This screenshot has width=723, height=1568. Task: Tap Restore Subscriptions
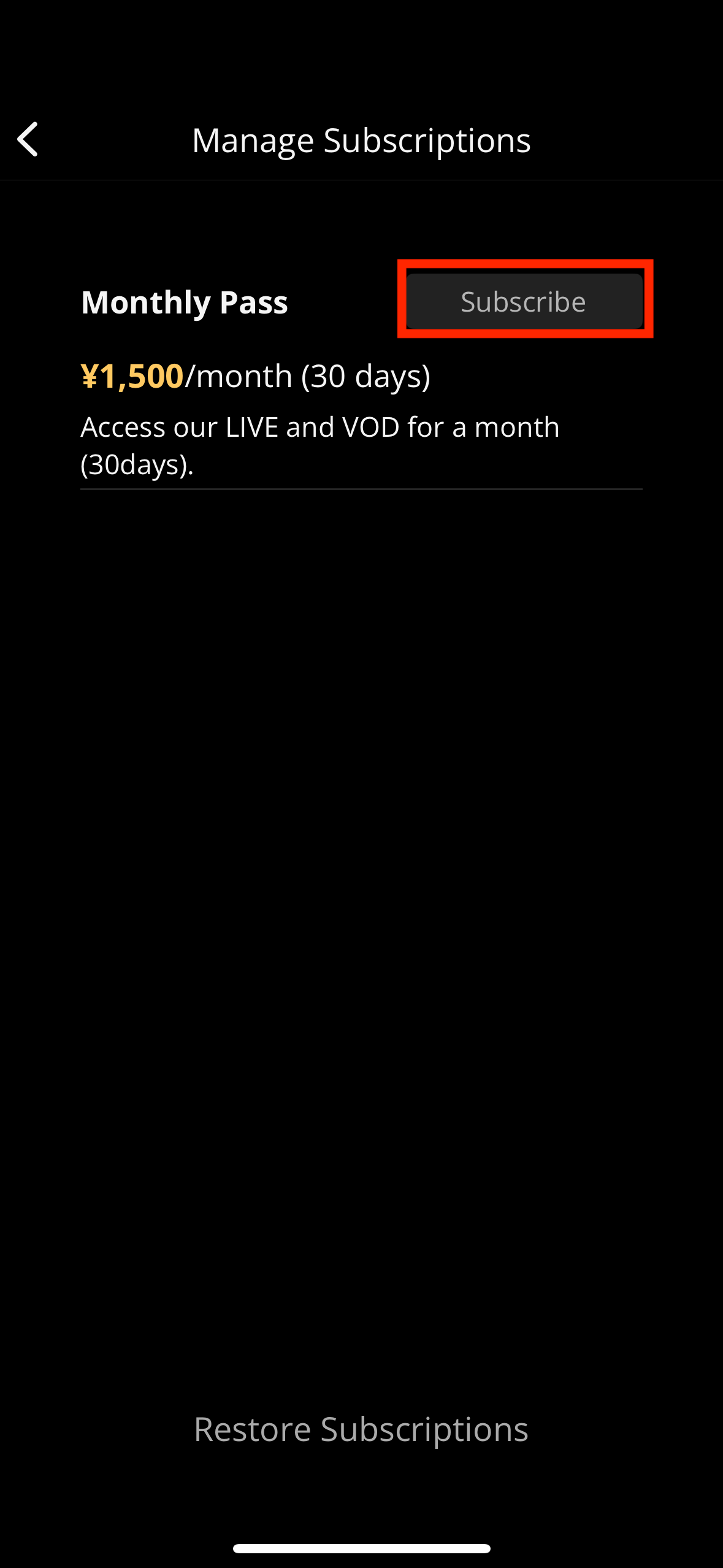361,1429
